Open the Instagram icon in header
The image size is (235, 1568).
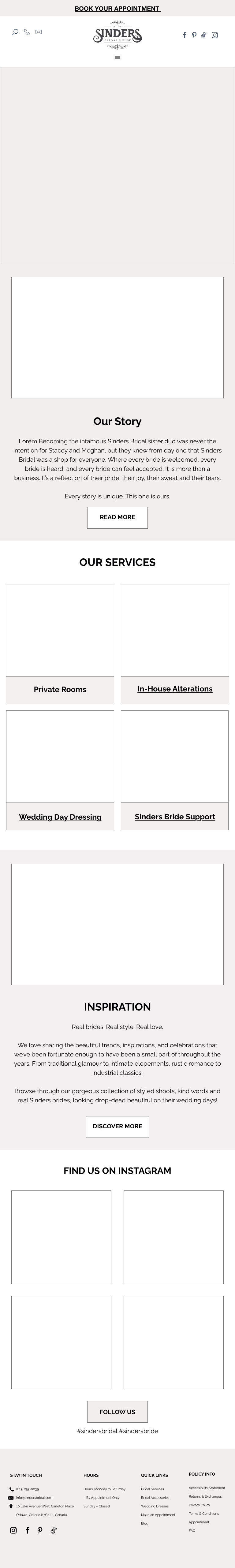pyautogui.click(x=215, y=35)
